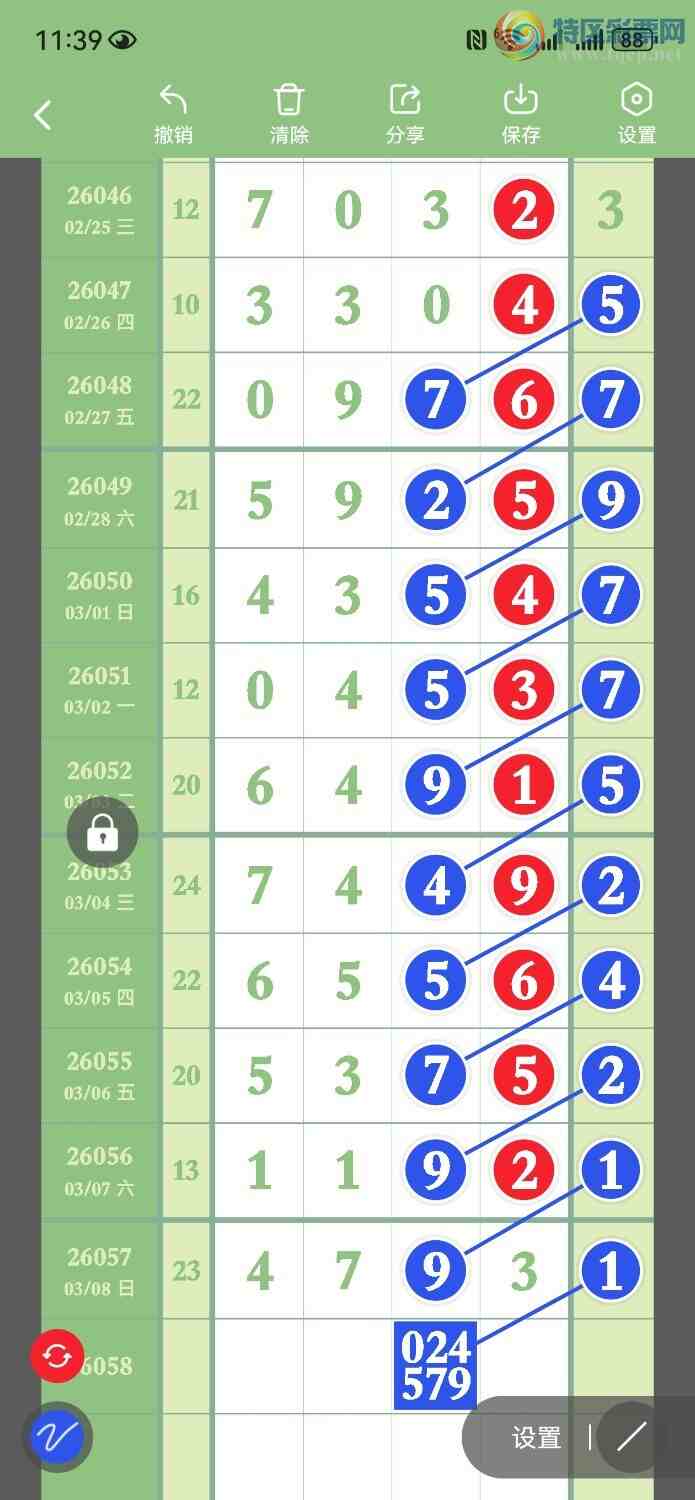Open 设置 in the bottom drawing bar
This screenshot has width=695, height=1500.
coord(536,1438)
